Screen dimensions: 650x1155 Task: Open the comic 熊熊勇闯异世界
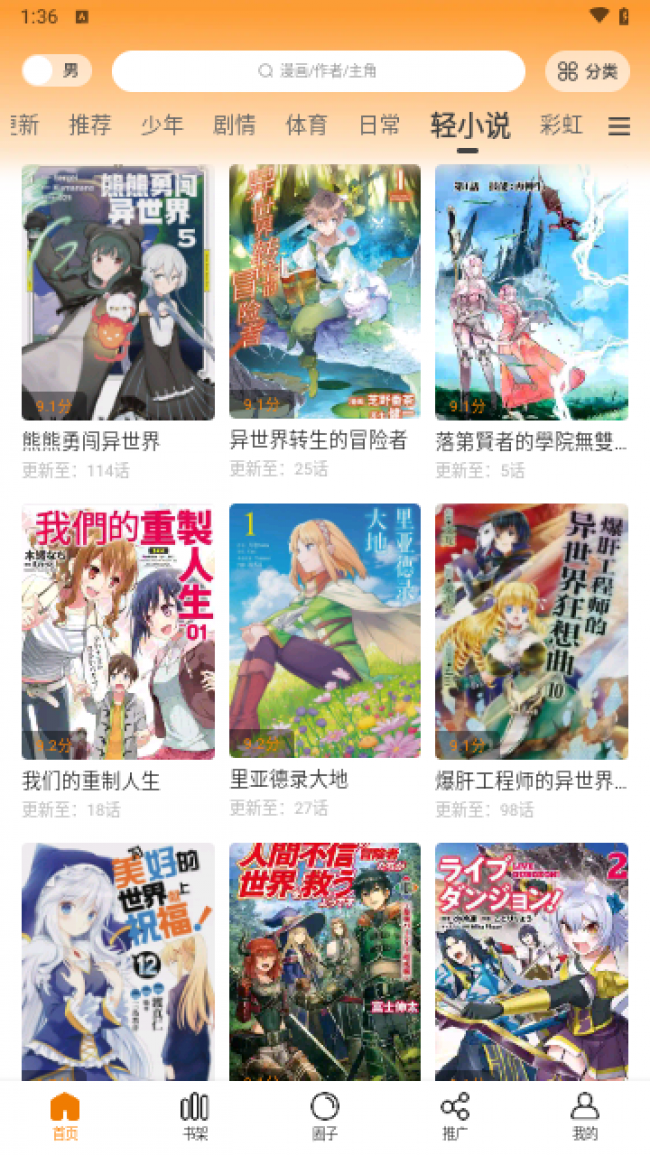click(x=118, y=292)
